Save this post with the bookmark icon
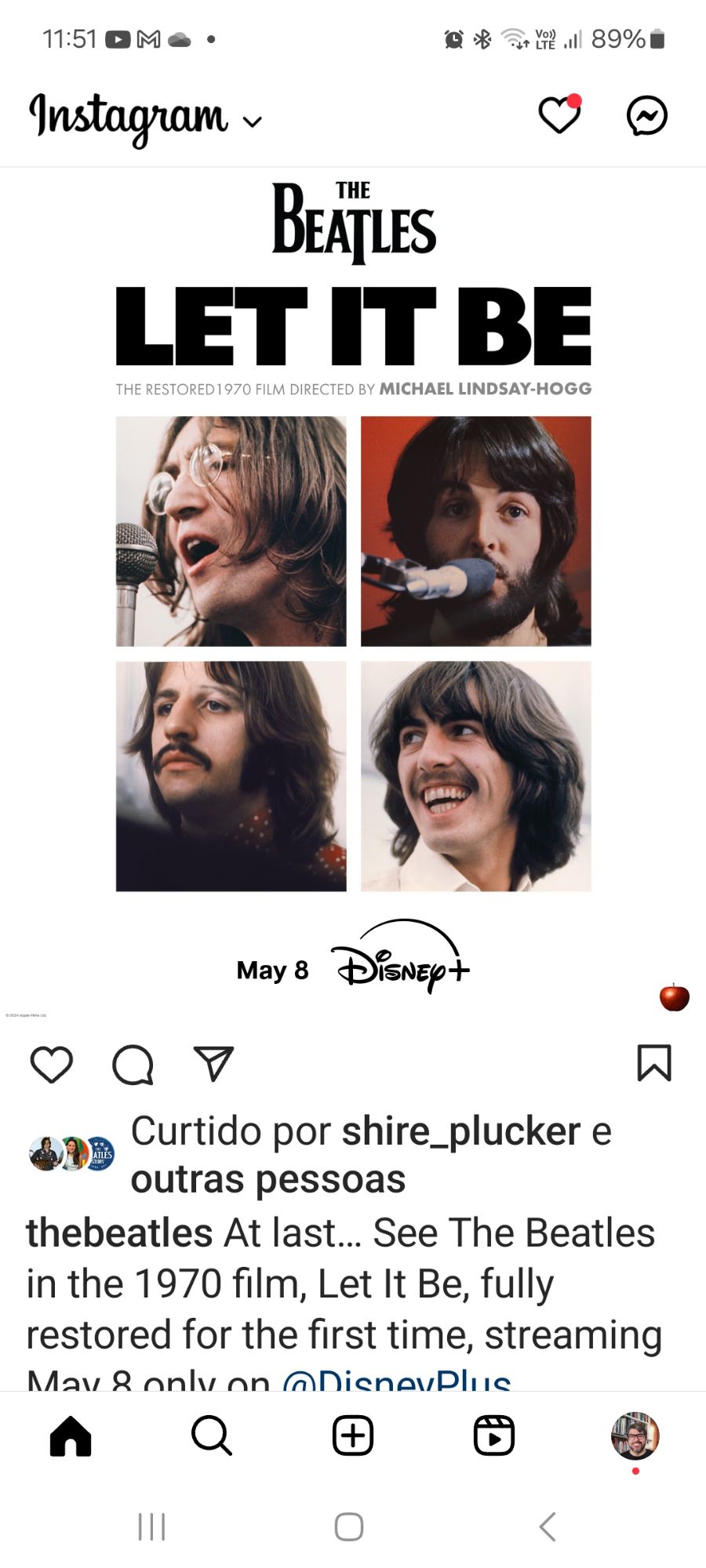 click(x=654, y=1064)
